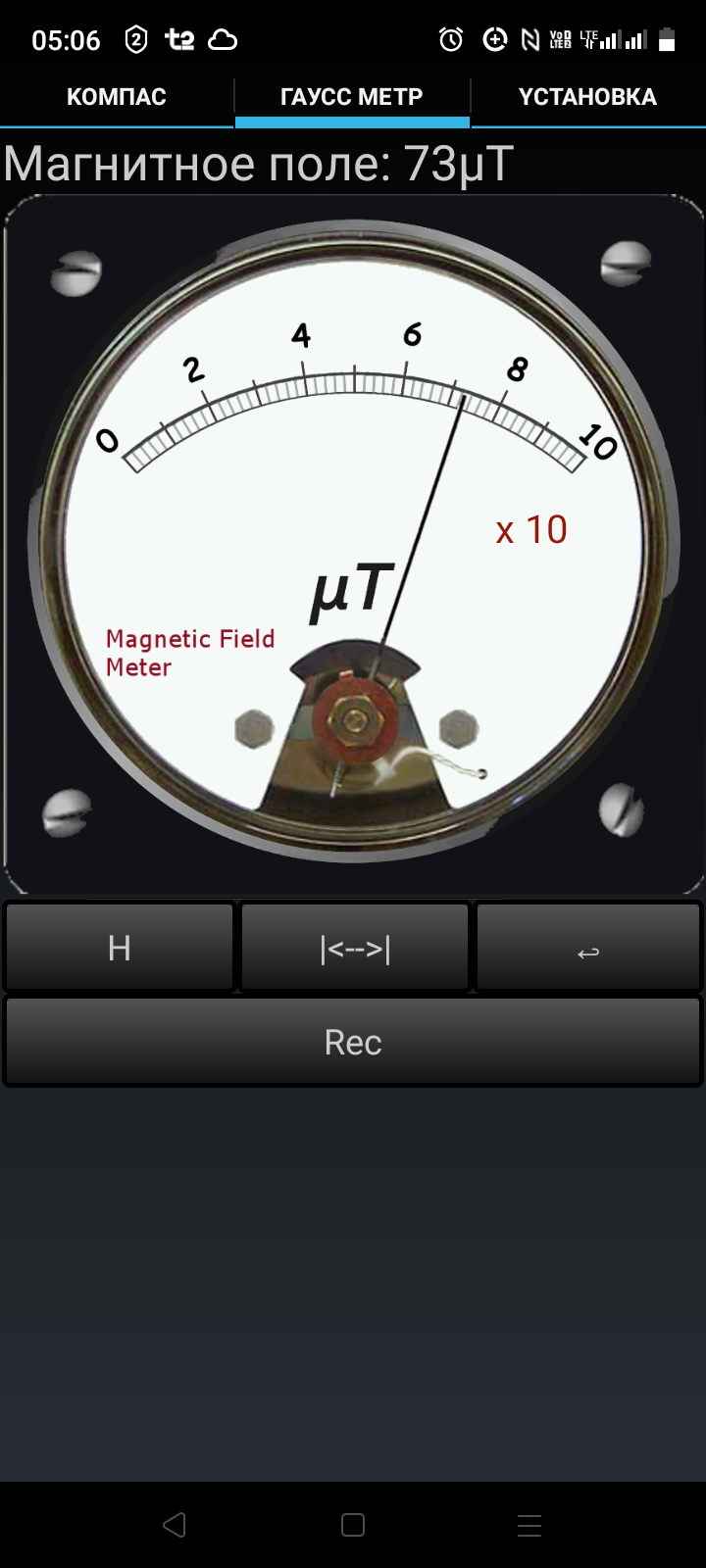Switch to the КОМПАС tab

[x=117, y=97]
